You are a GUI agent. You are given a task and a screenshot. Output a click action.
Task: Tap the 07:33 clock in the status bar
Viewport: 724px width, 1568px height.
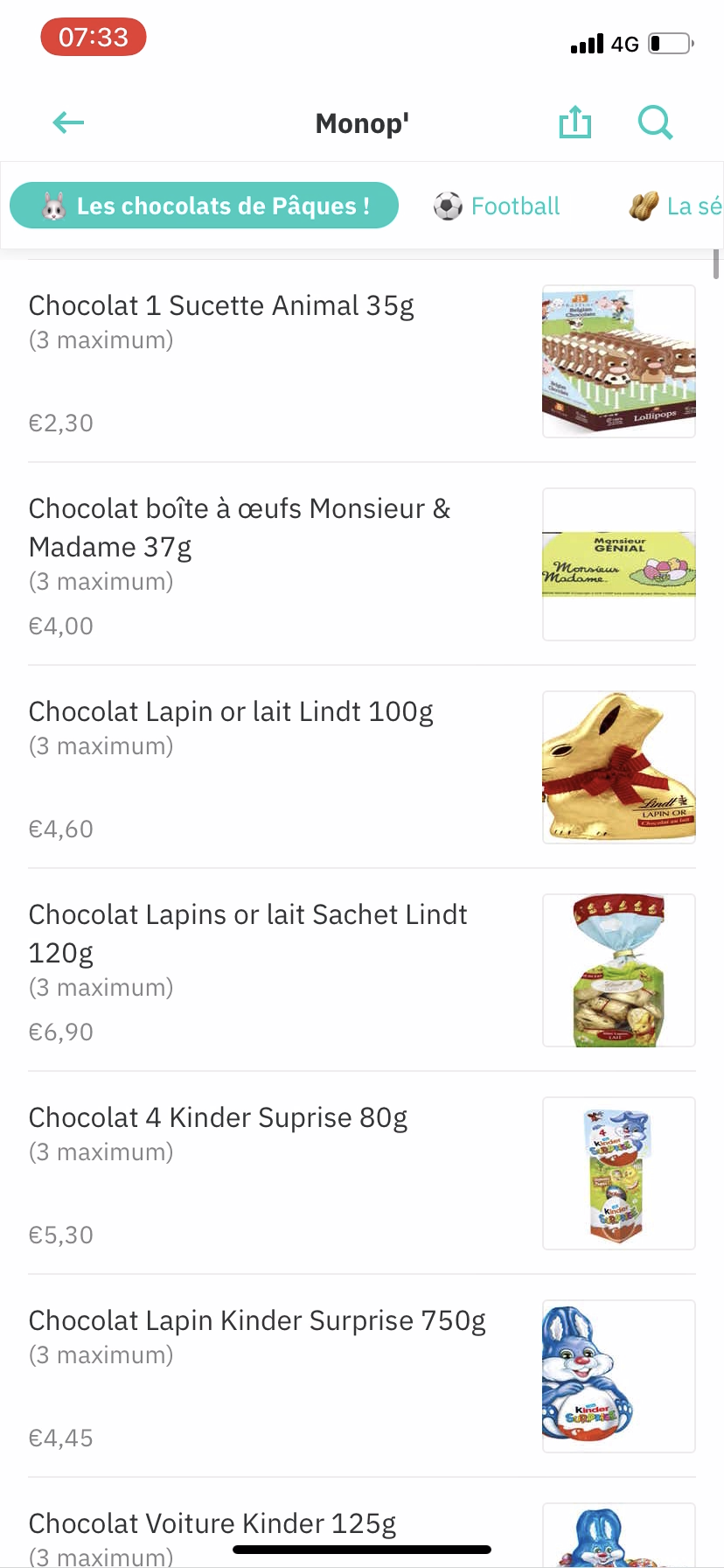tap(93, 37)
